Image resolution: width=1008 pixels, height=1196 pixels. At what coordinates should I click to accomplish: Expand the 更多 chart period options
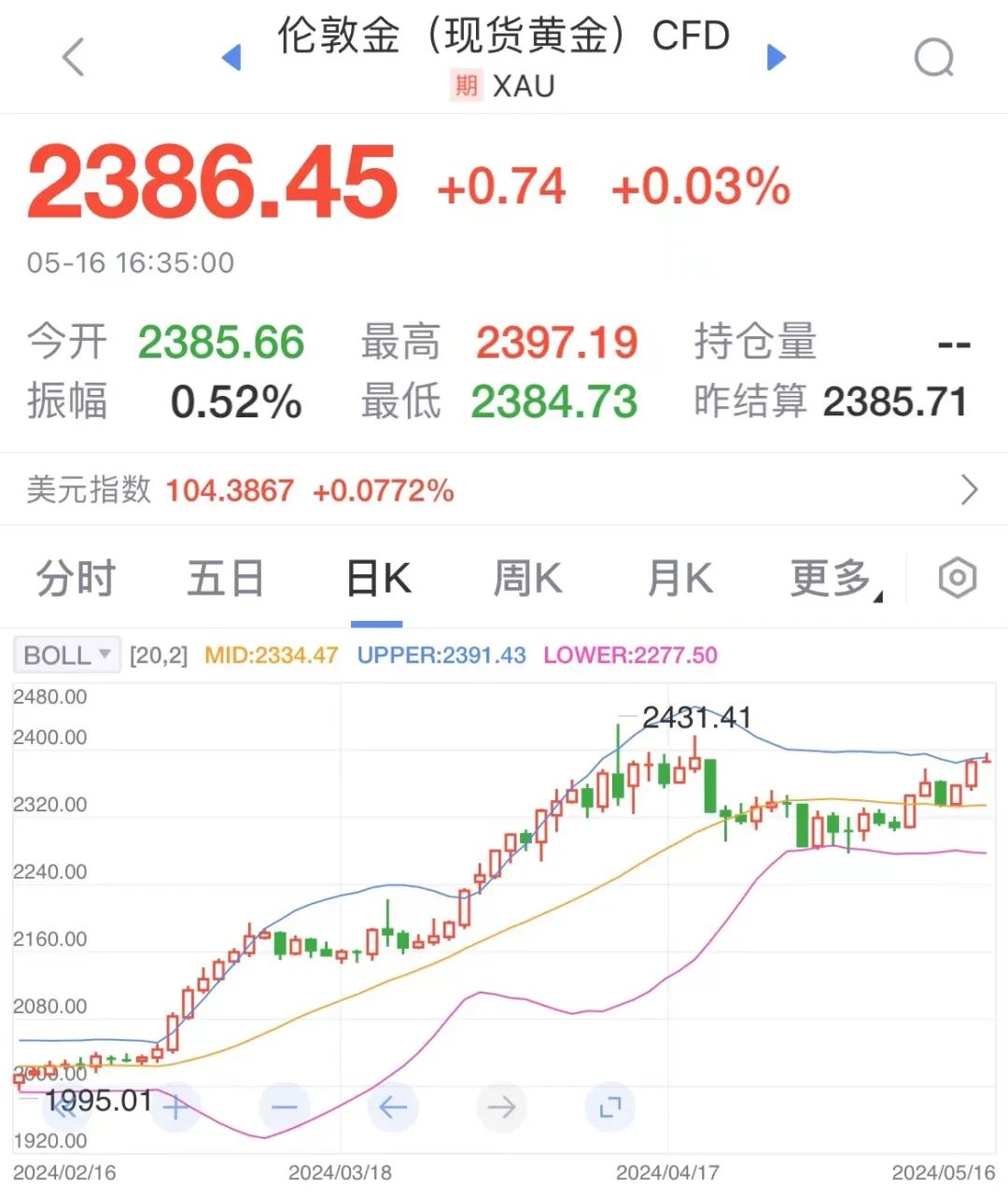pyautogui.click(x=833, y=579)
